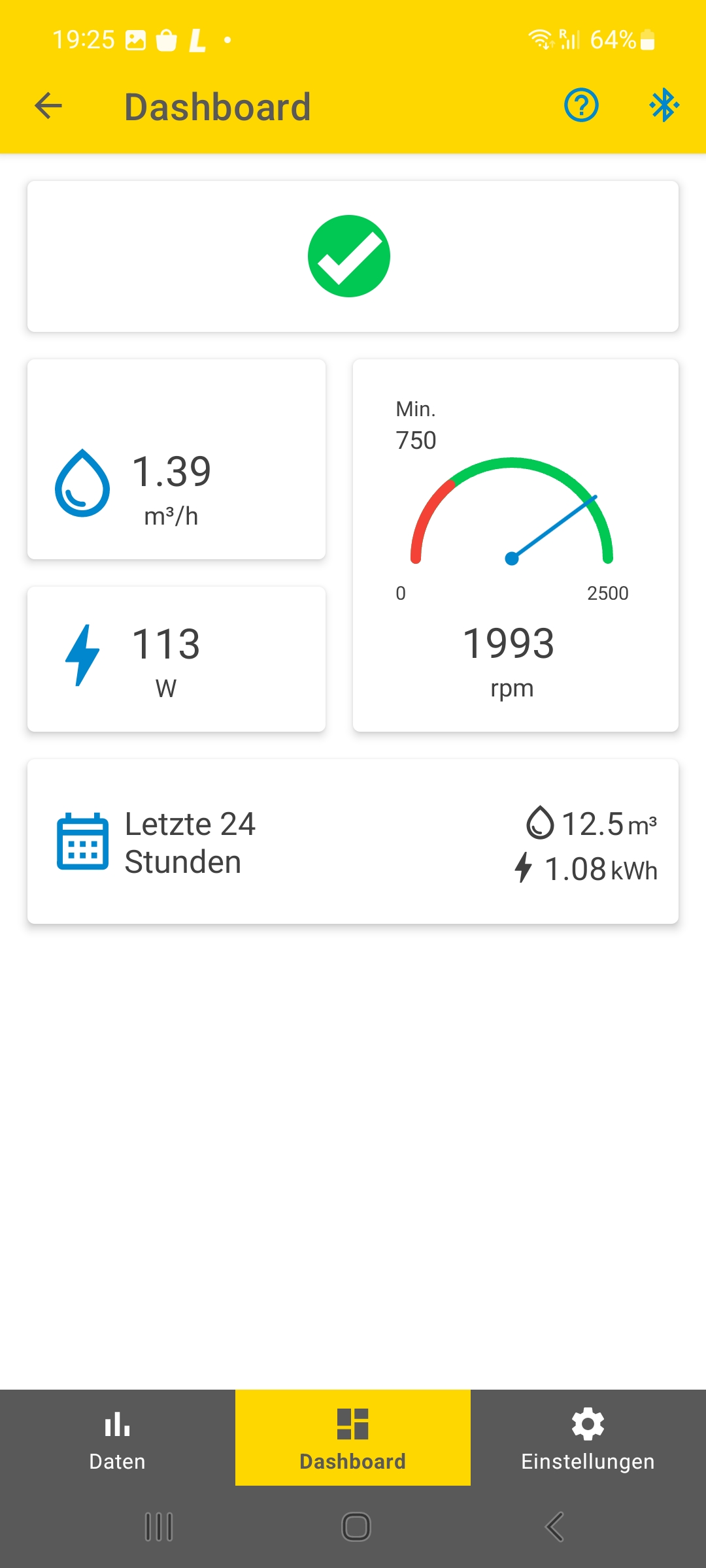Select the Dashboard tab
The height and width of the screenshot is (1568, 706).
point(353,1437)
